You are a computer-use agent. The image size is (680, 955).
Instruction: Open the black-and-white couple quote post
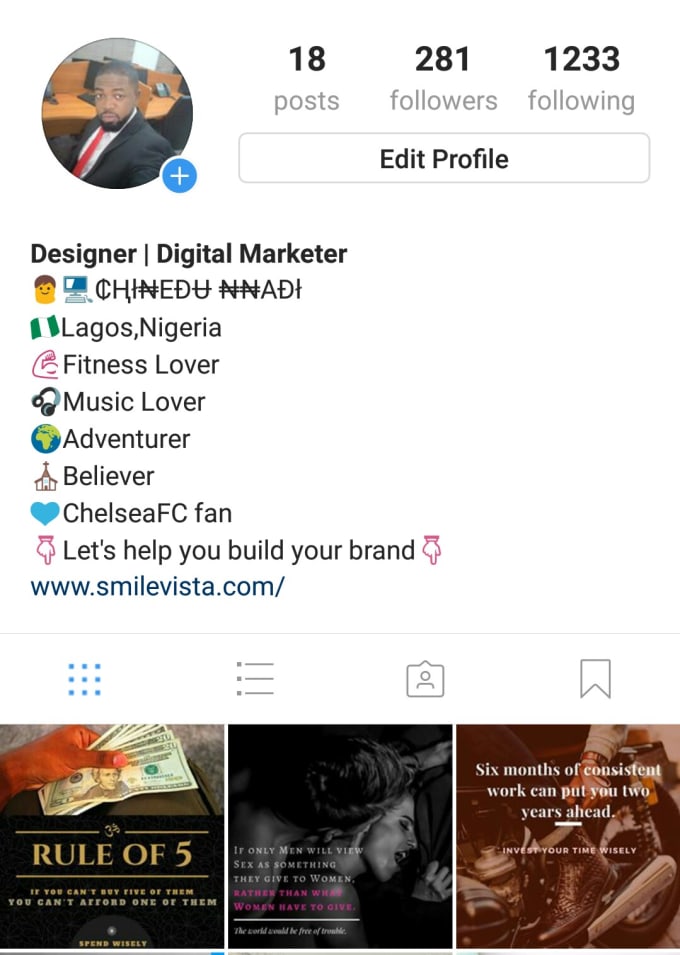340,836
